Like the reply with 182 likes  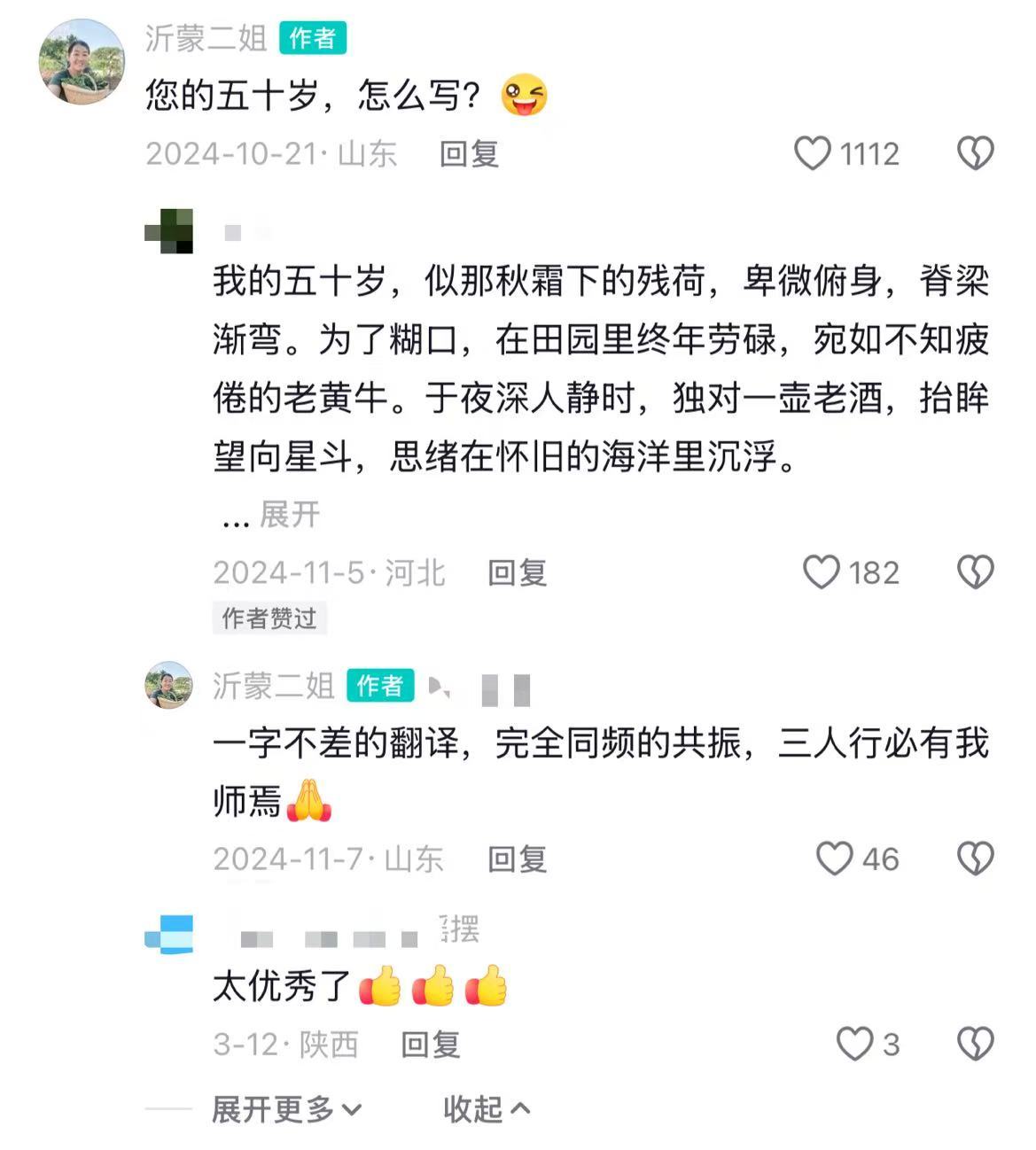pyautogui.click(x=821, y=572)
